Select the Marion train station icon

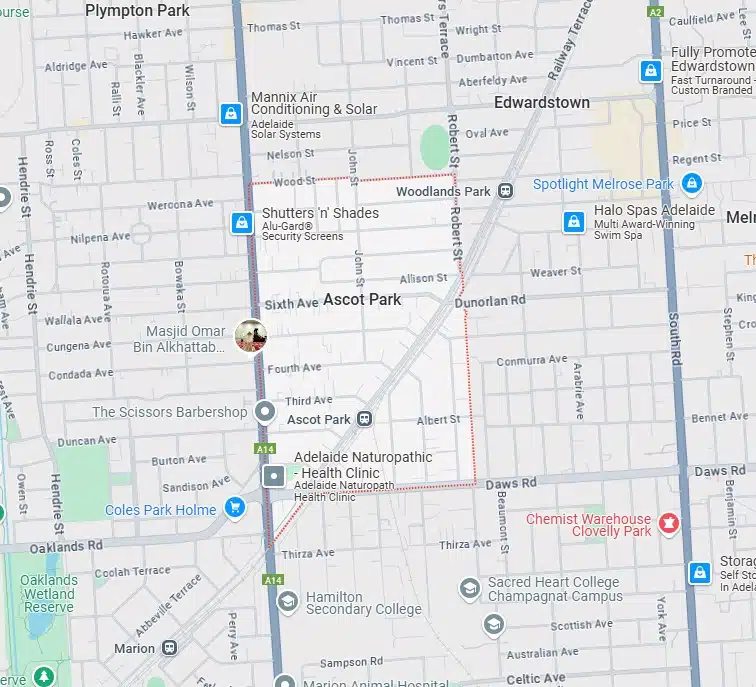coord(170,648)
